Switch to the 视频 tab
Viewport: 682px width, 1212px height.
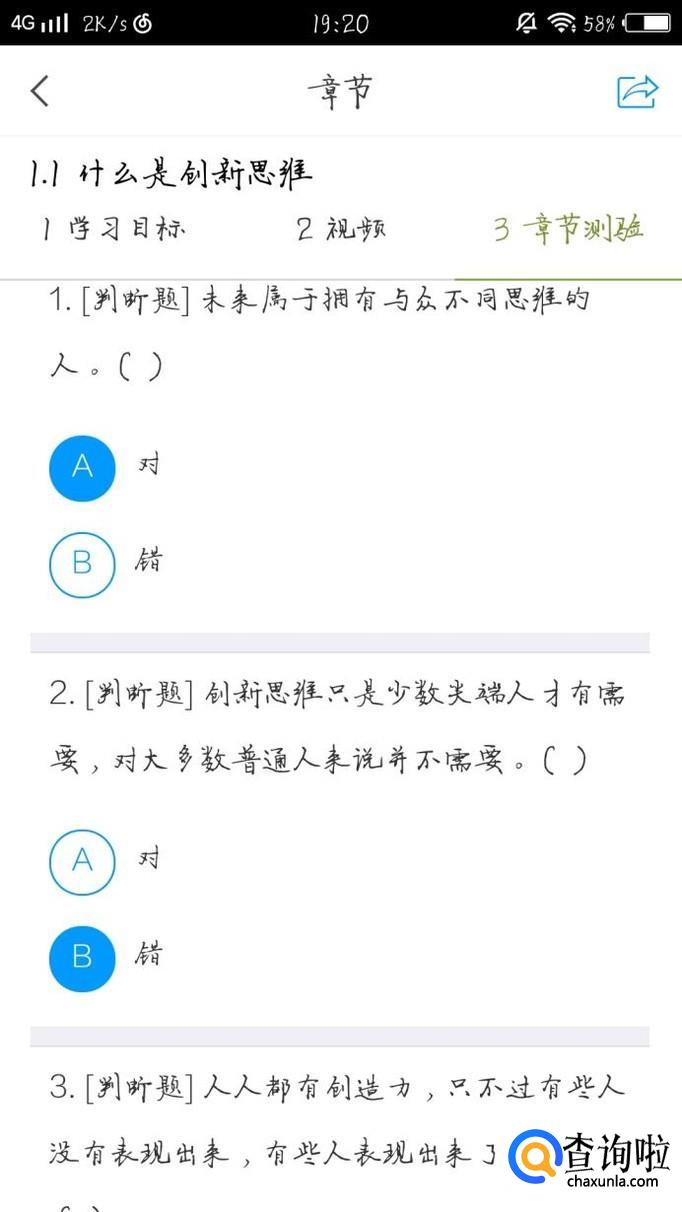[341, 229]
